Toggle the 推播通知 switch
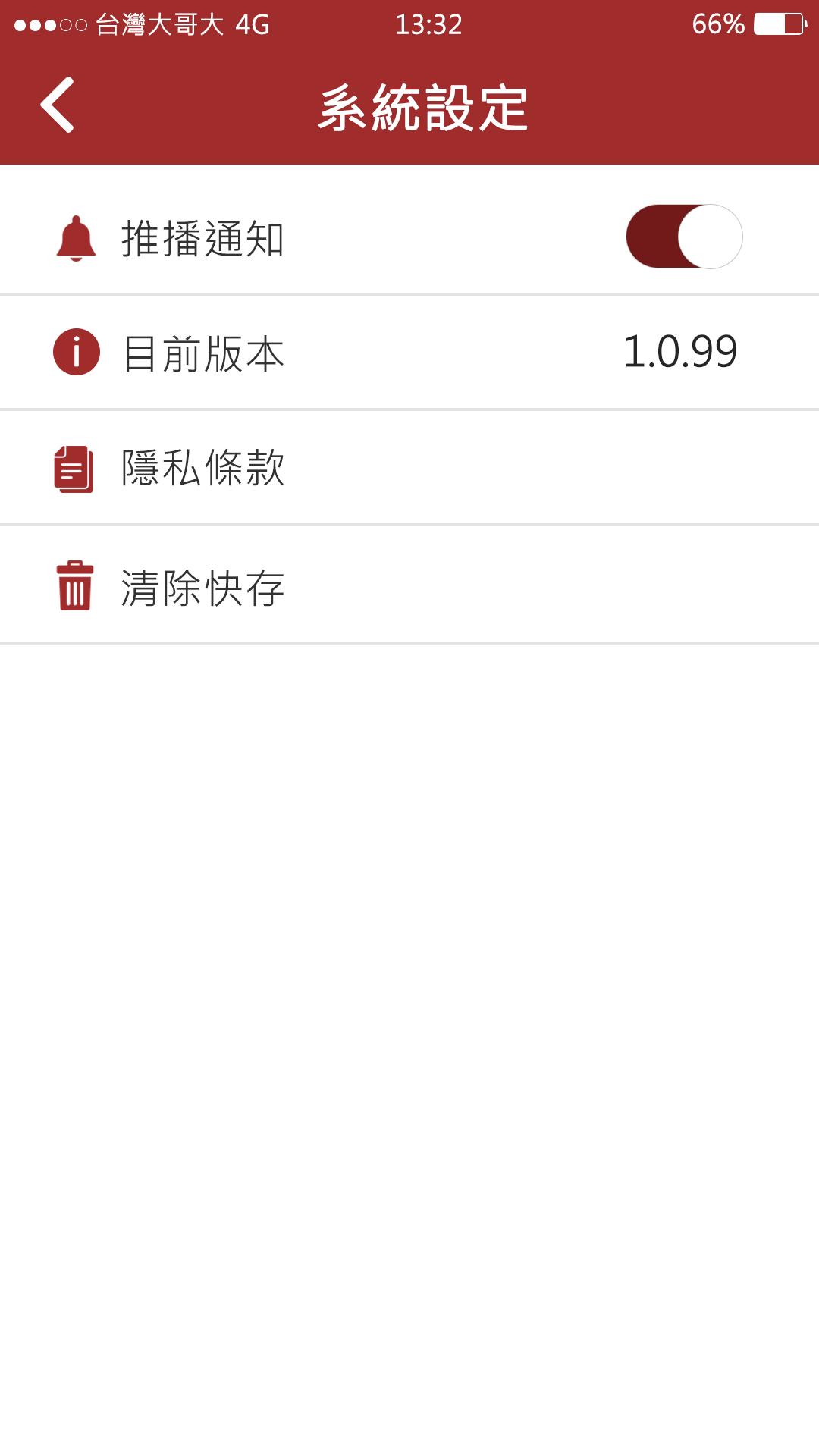The width and height of the screenshot is (819, 1456). click(x=683, y=237)
